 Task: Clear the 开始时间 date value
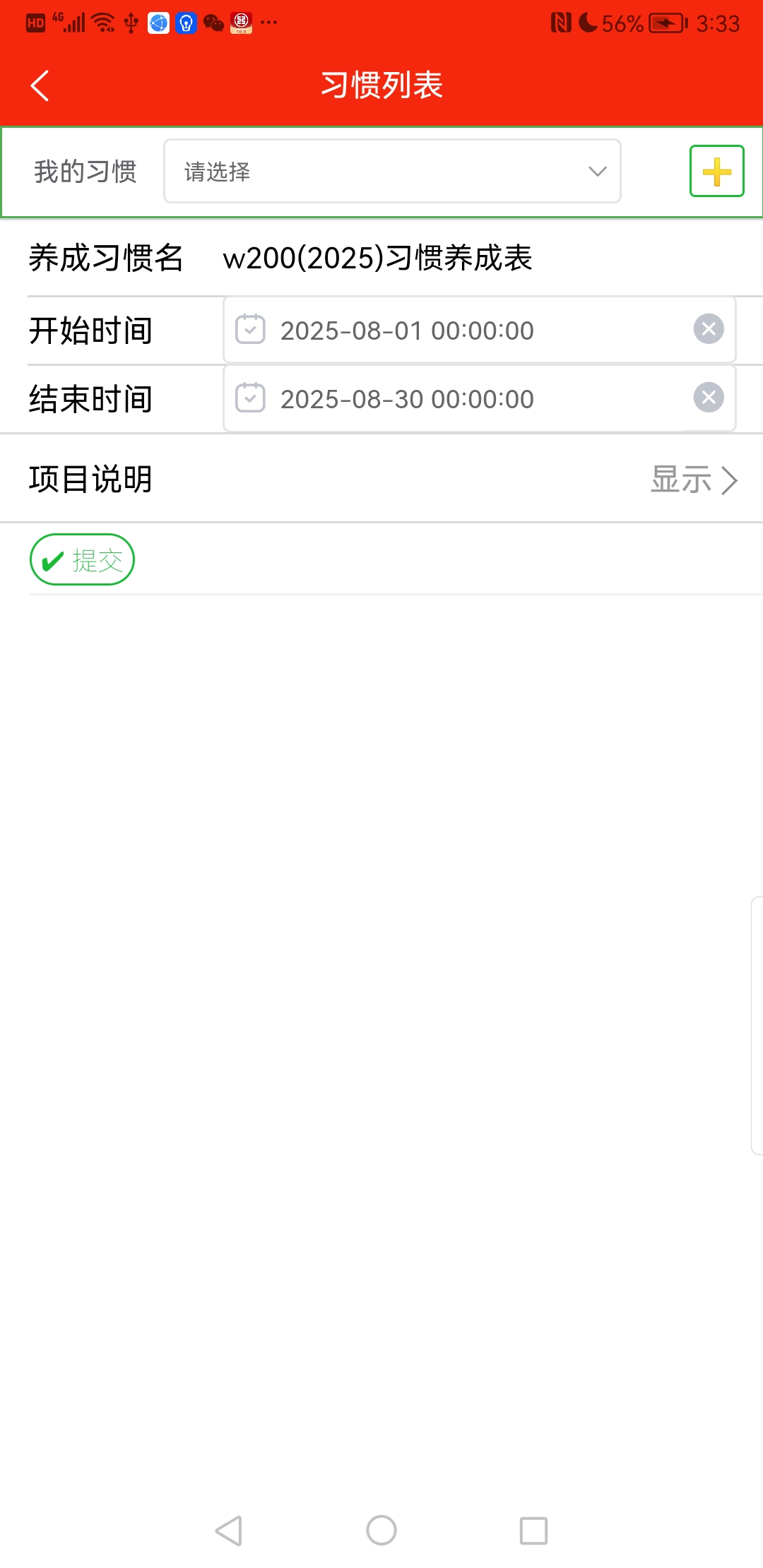[x=709, y=329]
